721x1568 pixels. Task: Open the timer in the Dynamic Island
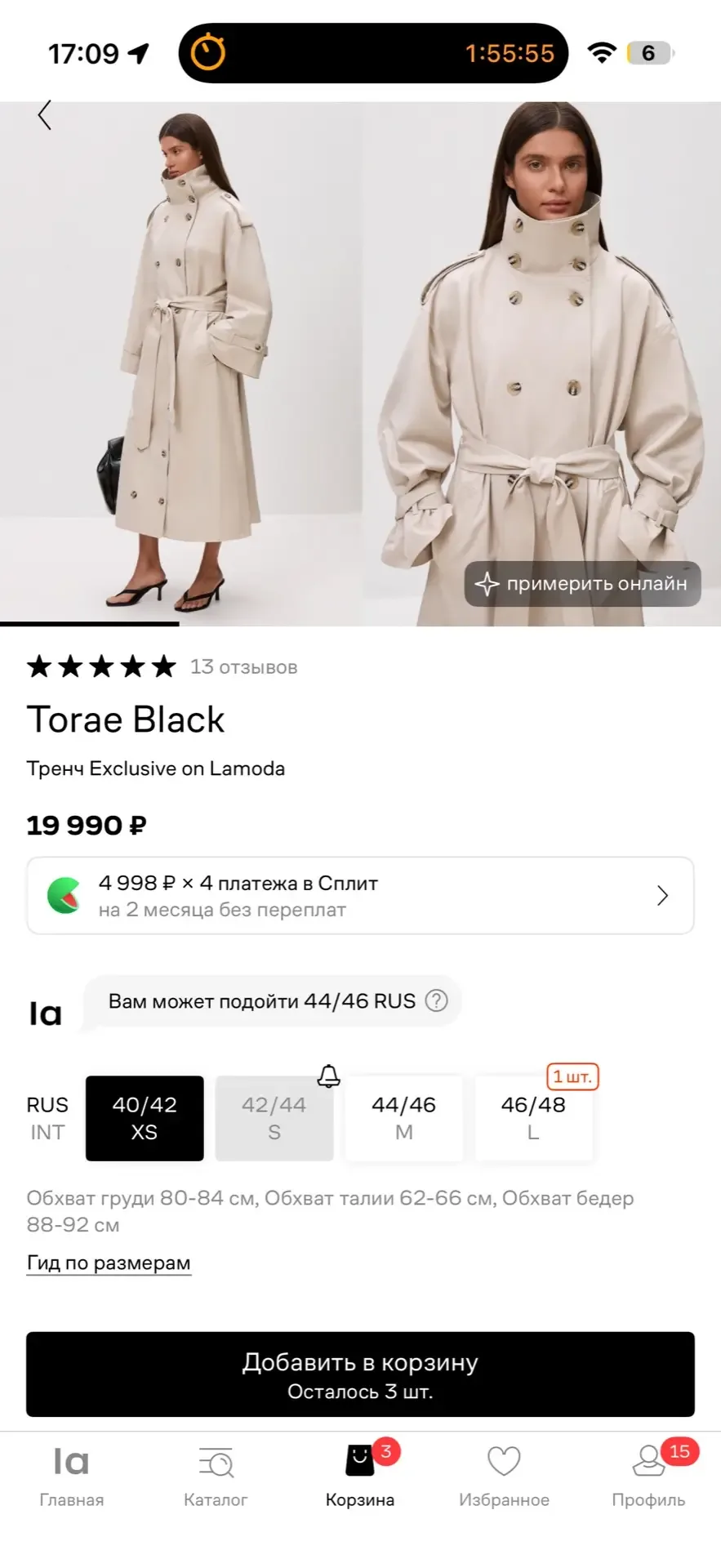[372, 54]
